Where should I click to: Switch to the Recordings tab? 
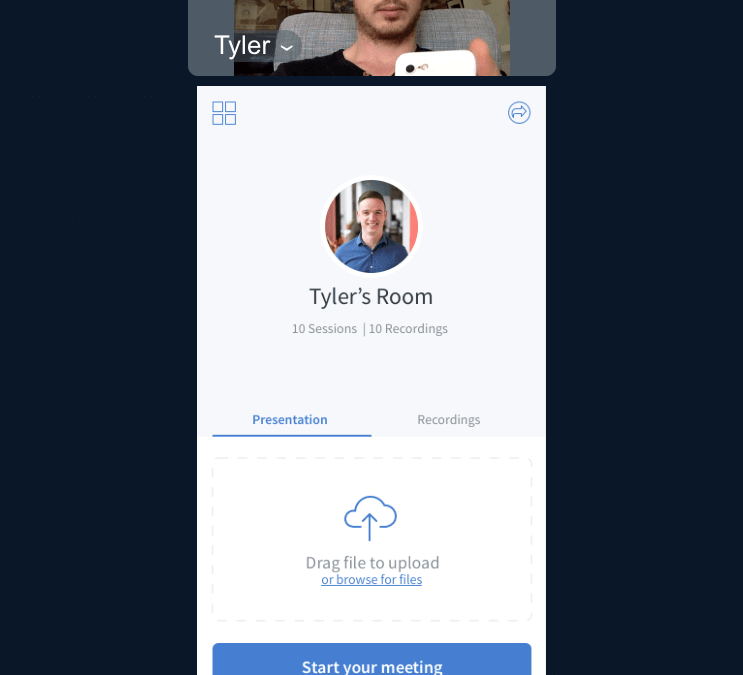pos(449,420)
